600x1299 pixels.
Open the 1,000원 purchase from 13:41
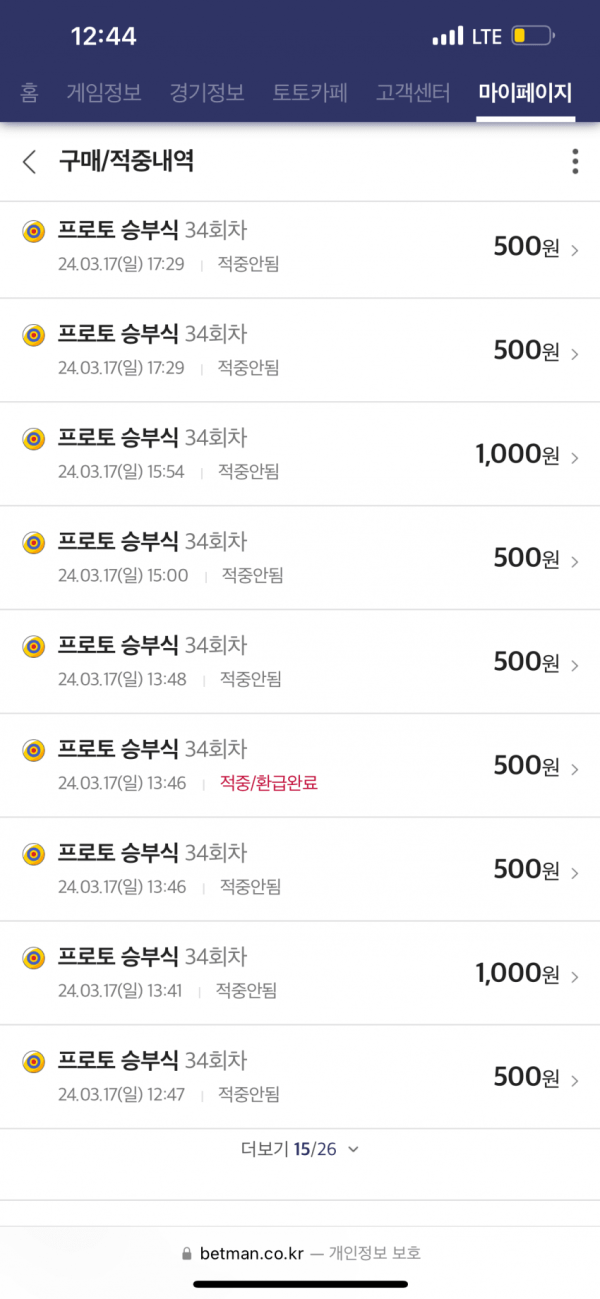pyautogui.click(x=300, y=974)
